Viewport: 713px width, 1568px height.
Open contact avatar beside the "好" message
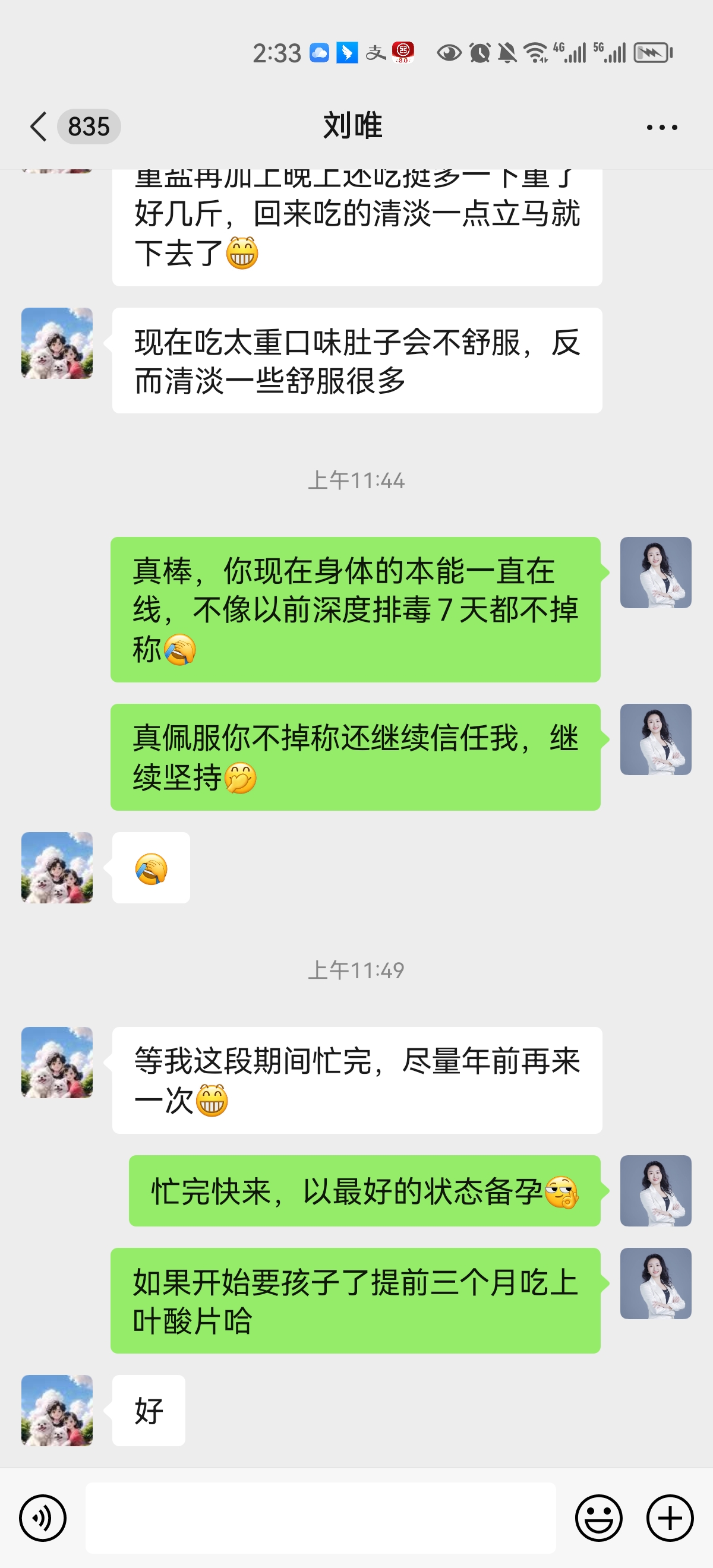57,1411
